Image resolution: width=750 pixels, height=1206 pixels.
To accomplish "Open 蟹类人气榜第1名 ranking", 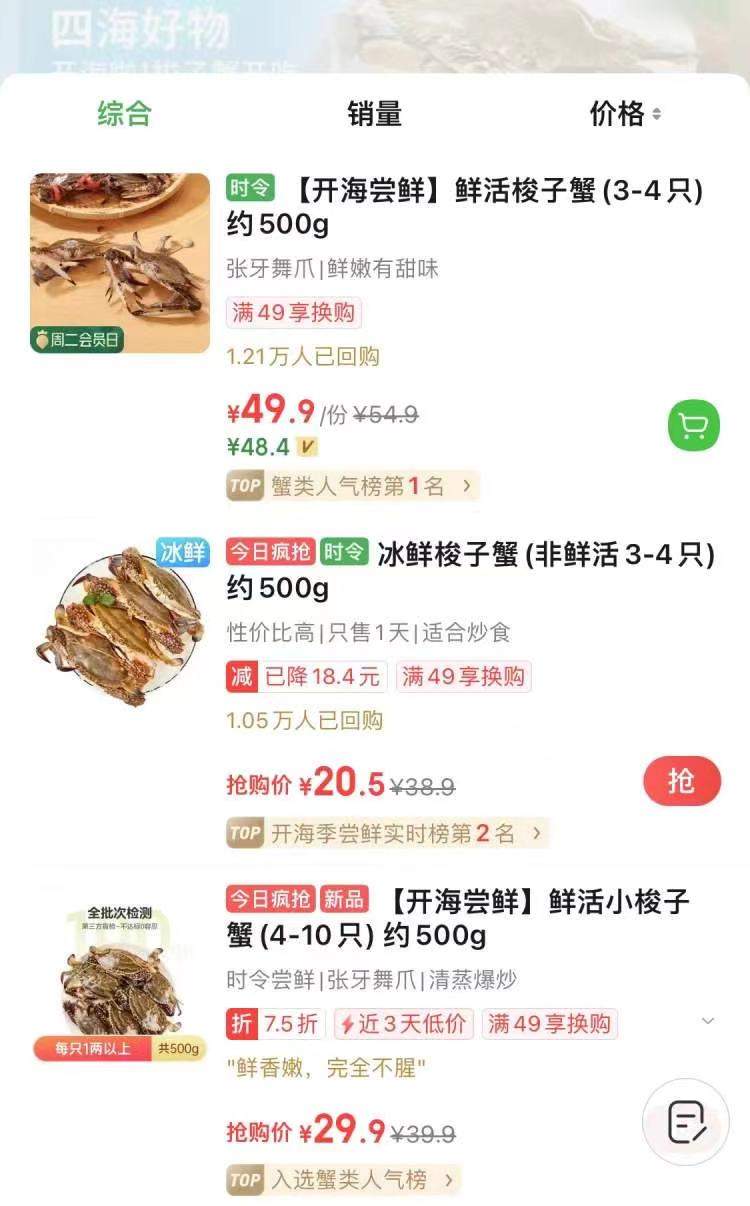I will [353, 487].
